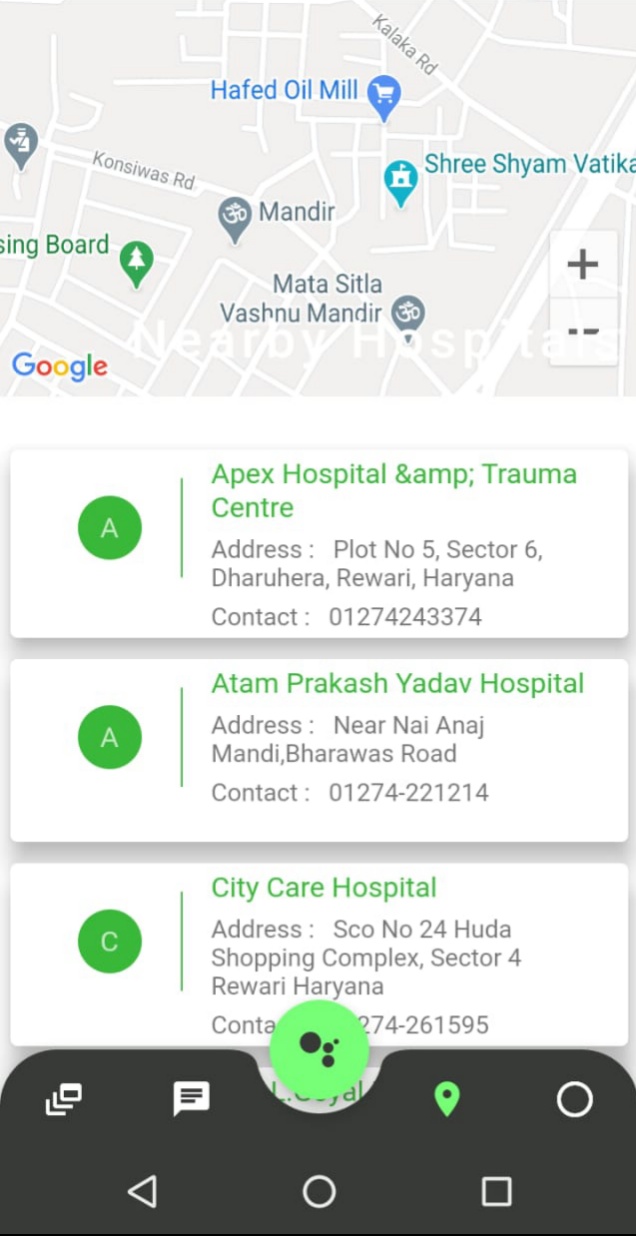
Task: Open the Apex Hospital & Trauma Centre card
Action: [x=319, y=544]
